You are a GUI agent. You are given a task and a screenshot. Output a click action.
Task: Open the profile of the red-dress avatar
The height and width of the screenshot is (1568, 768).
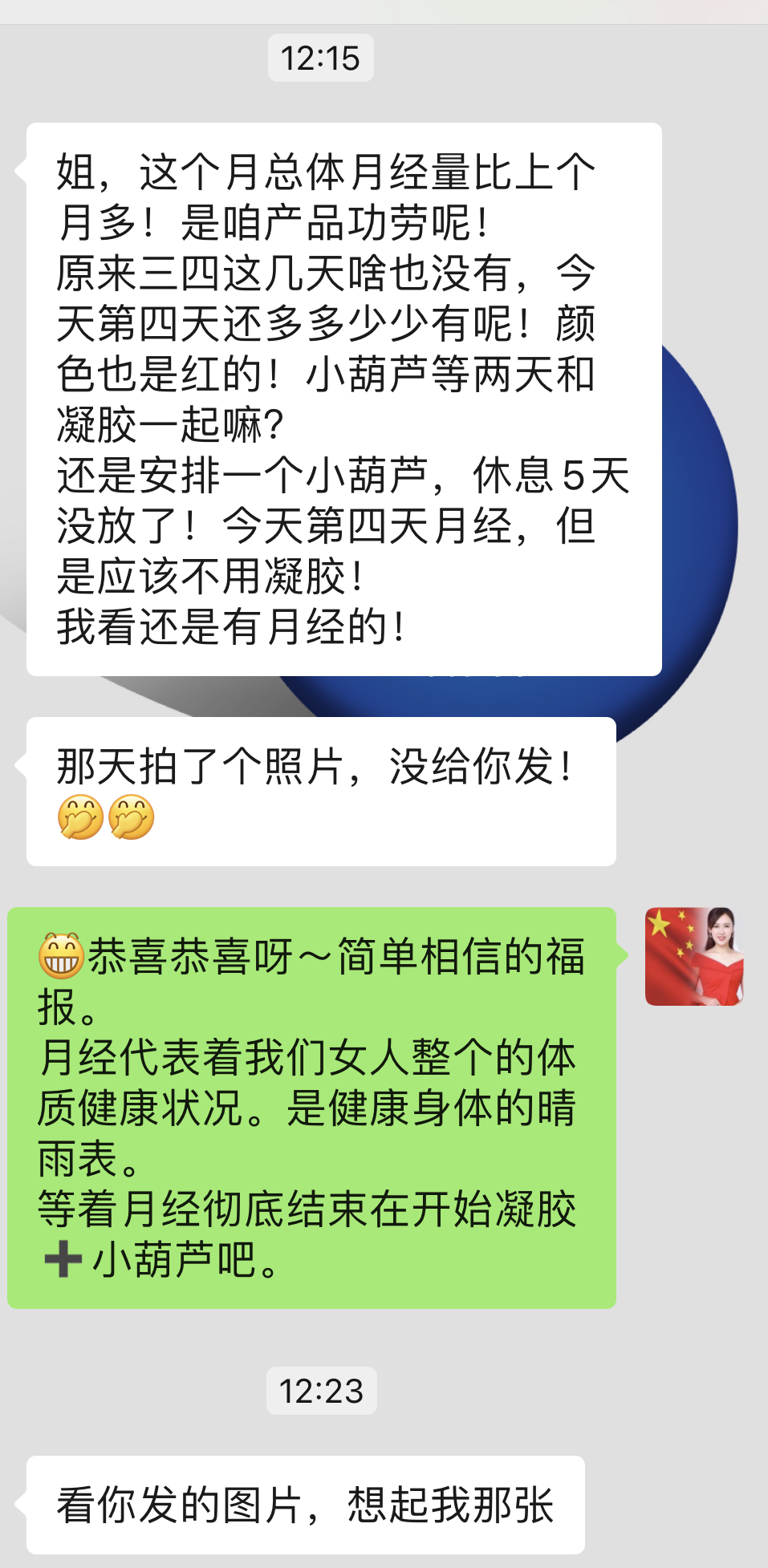pyautogui.click(x=694, y=956)
